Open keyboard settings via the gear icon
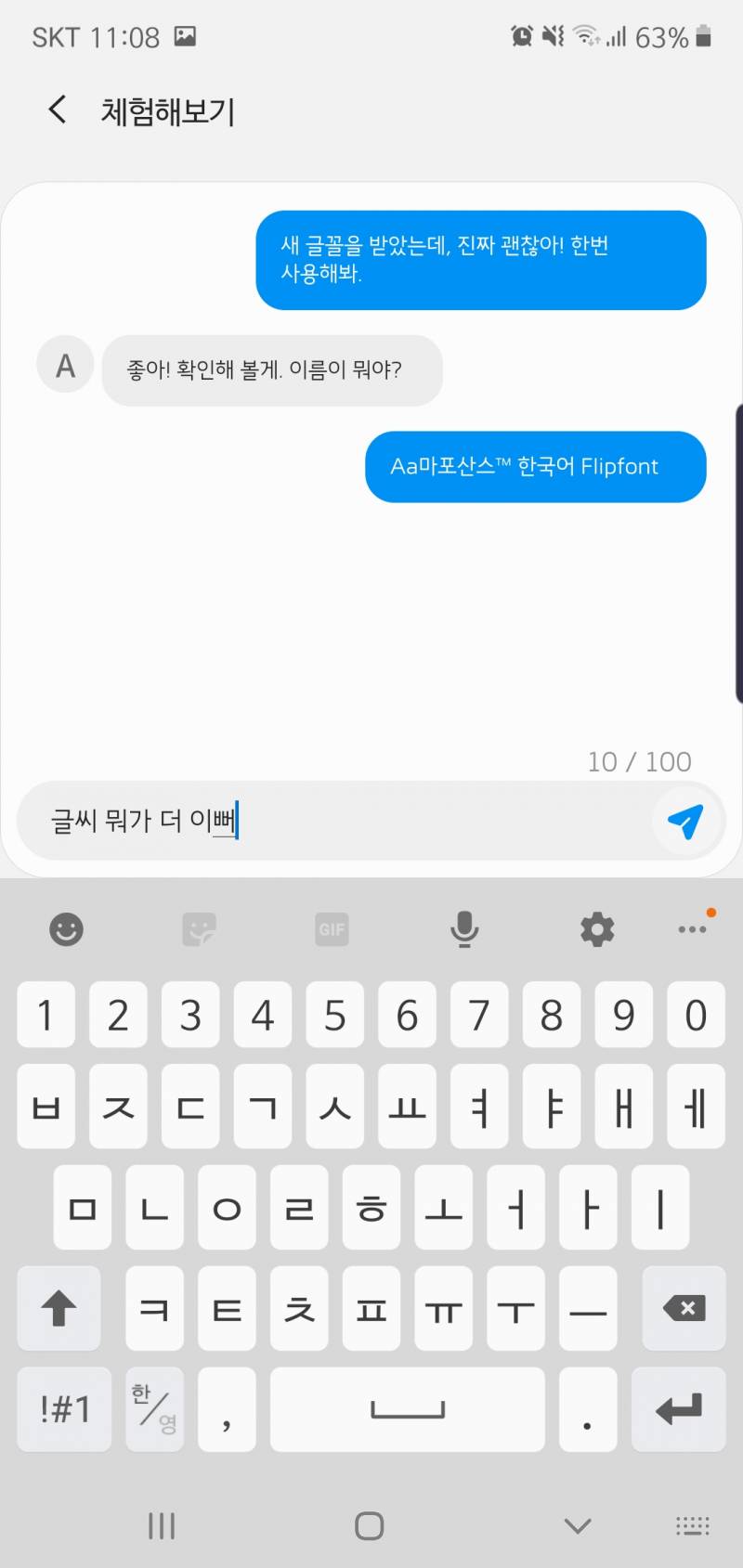 click(x=596, y=928)
